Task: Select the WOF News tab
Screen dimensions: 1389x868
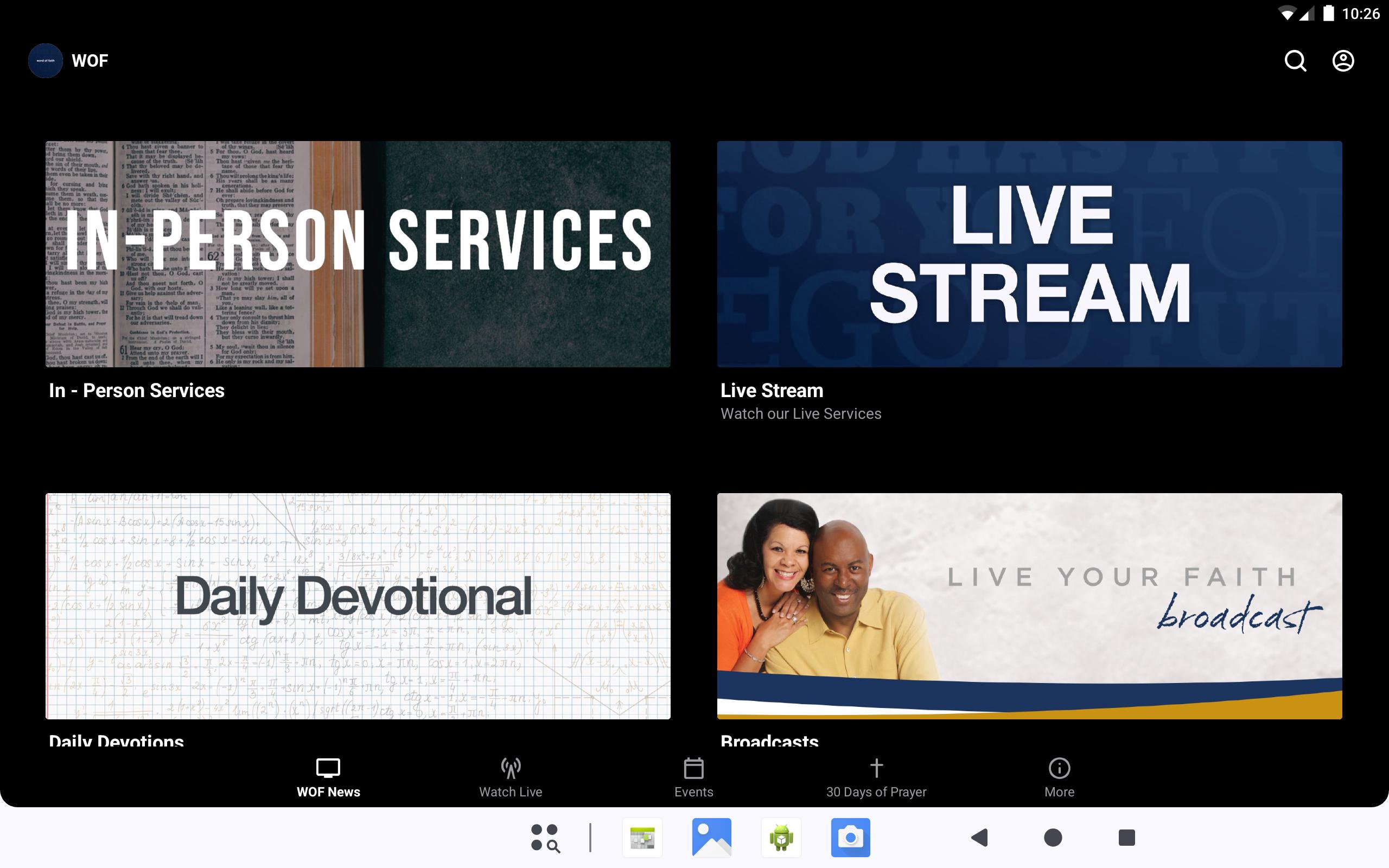Action: tap(328, 777)
